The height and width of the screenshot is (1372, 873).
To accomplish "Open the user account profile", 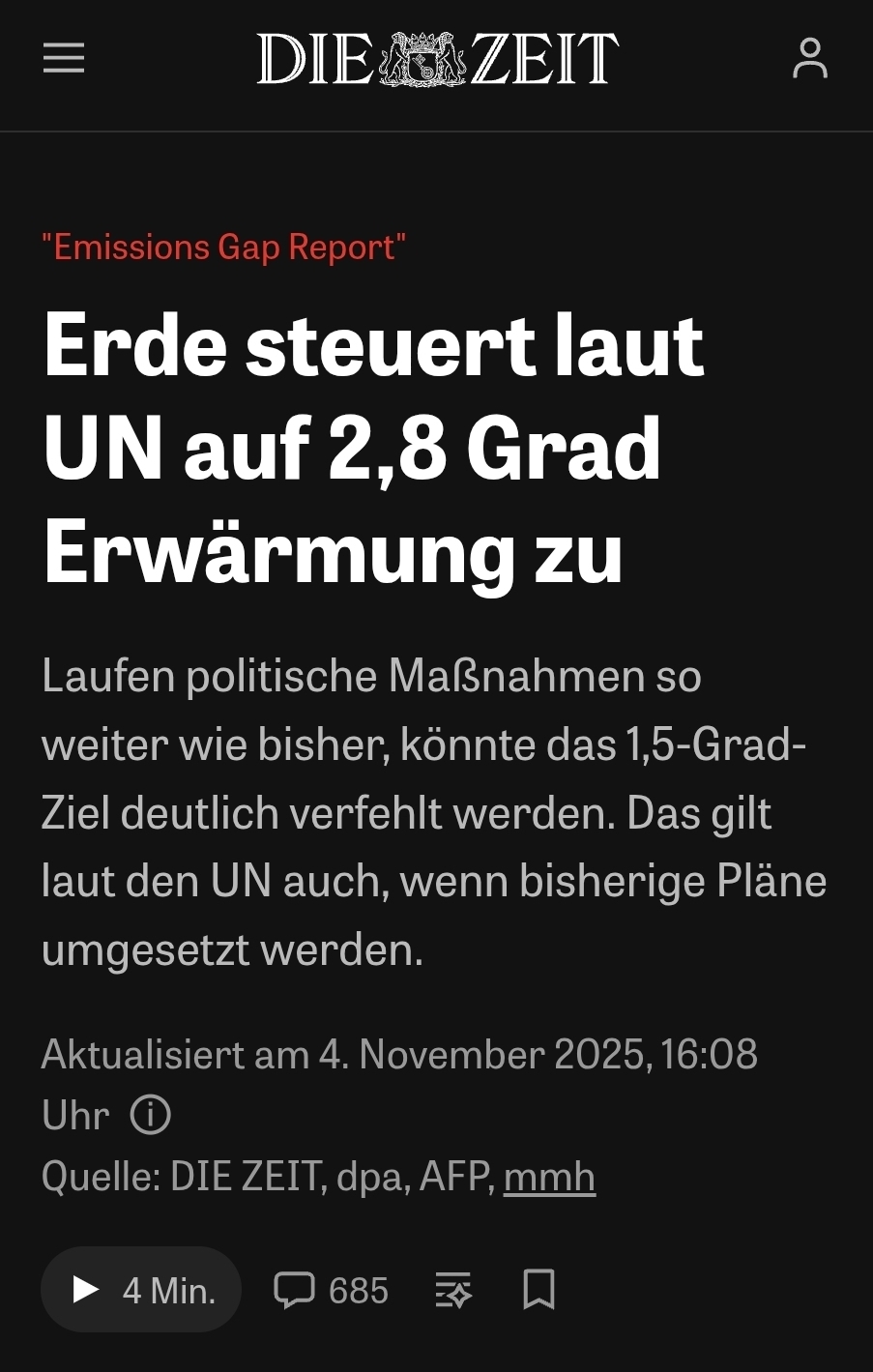I will [x=809, y=58].
